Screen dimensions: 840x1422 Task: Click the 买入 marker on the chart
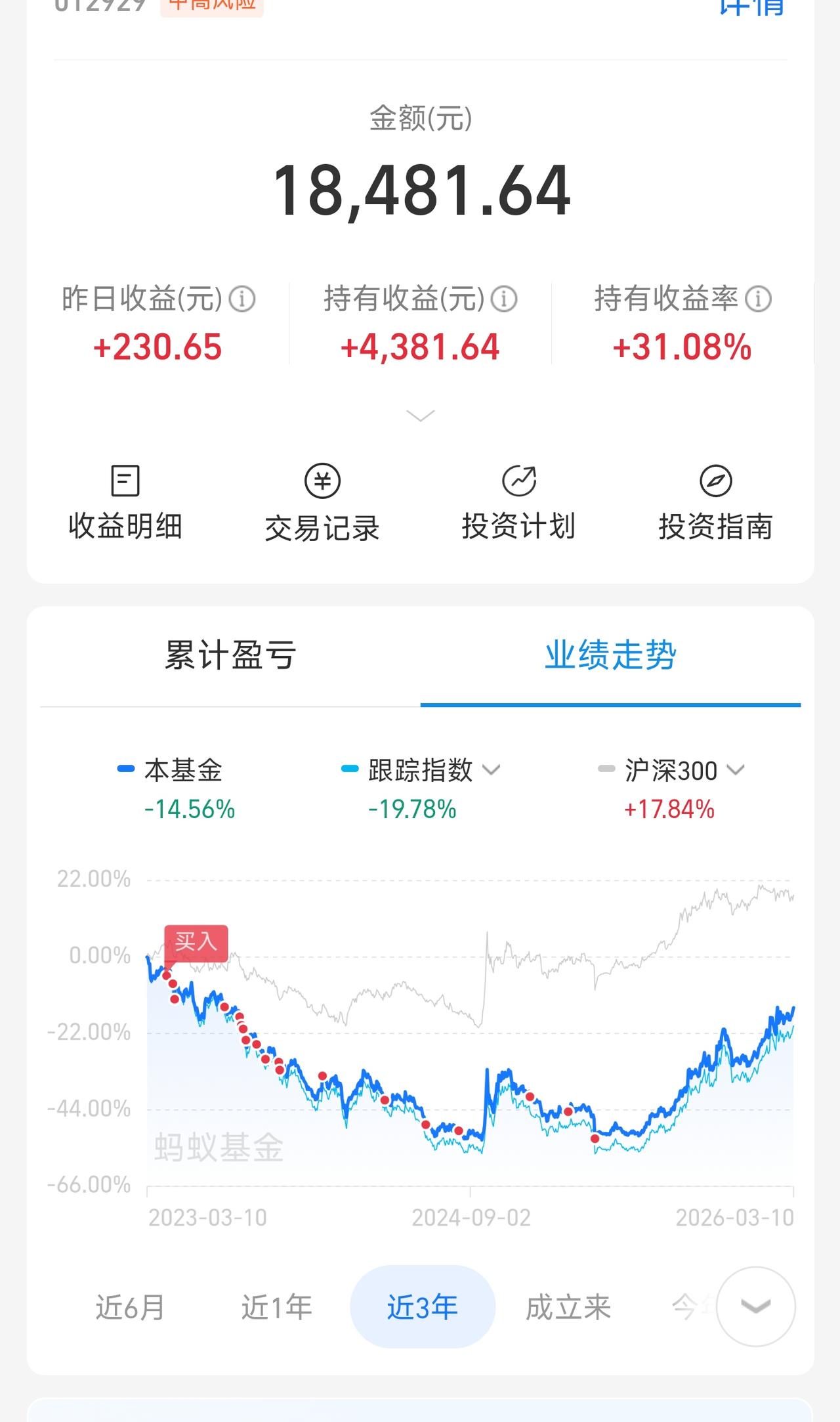tap(196, 942)
